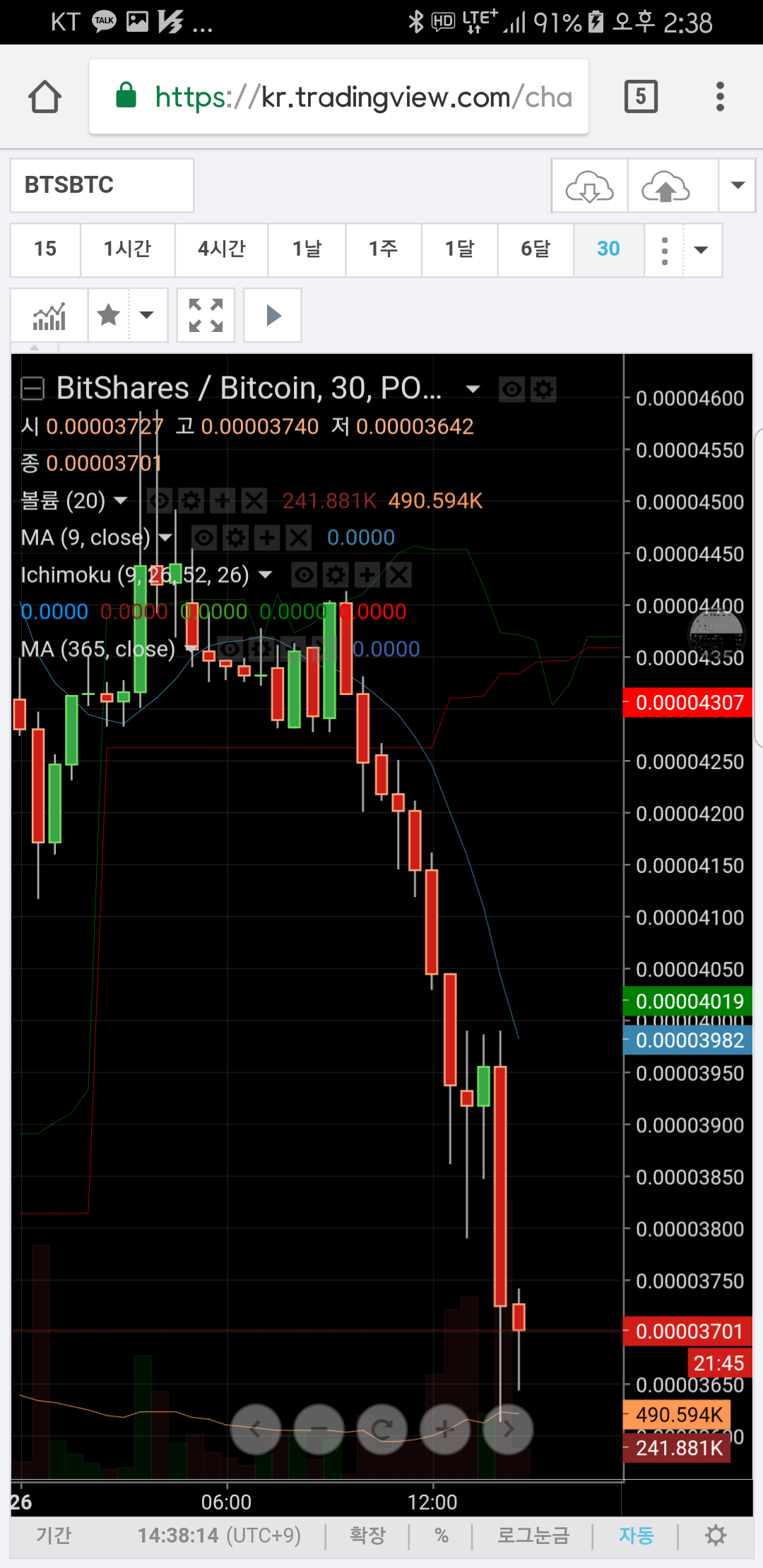This screenshot has width=763, height=1568.
Task: Start the bar replay play button
Action: pos(273,316)
